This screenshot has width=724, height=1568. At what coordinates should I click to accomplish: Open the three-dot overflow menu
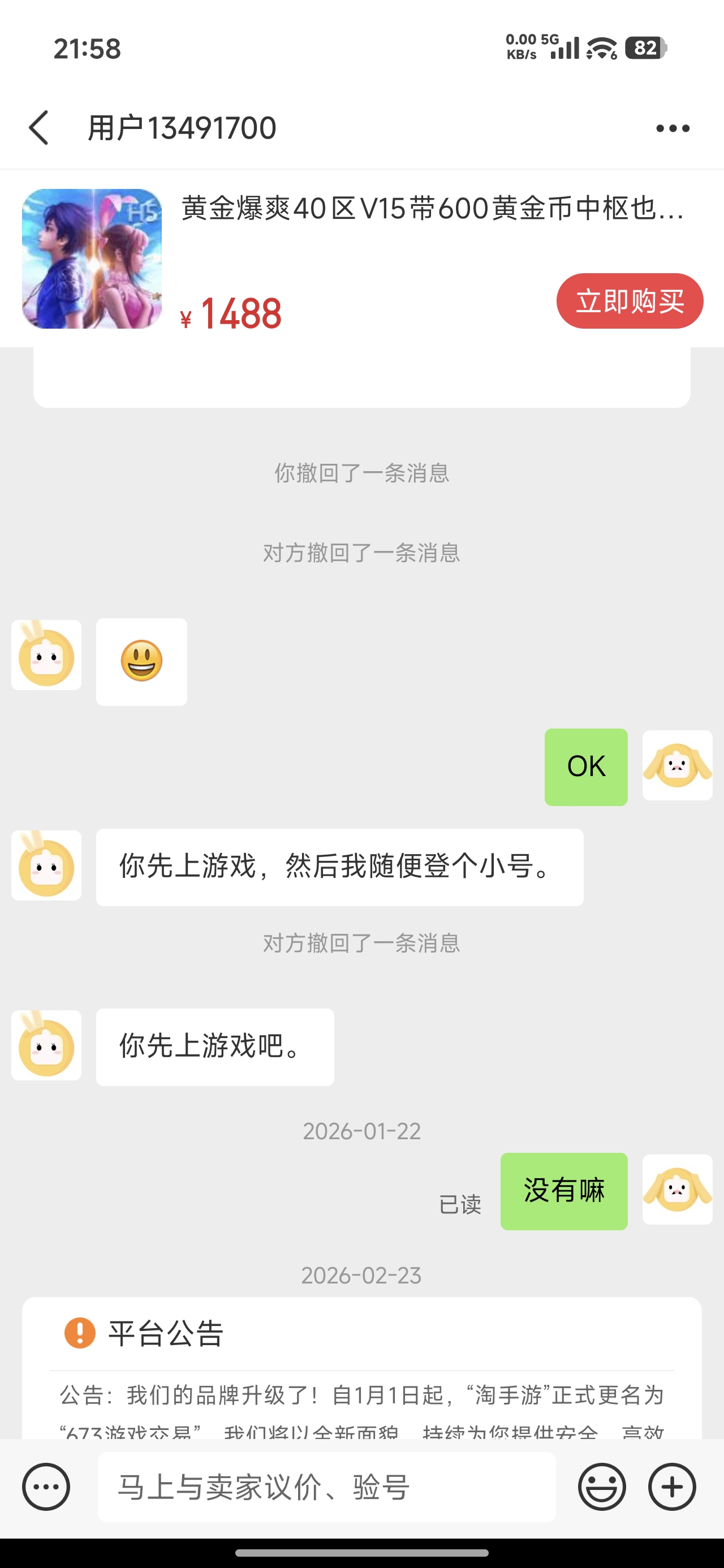click(x=672, y=128)
